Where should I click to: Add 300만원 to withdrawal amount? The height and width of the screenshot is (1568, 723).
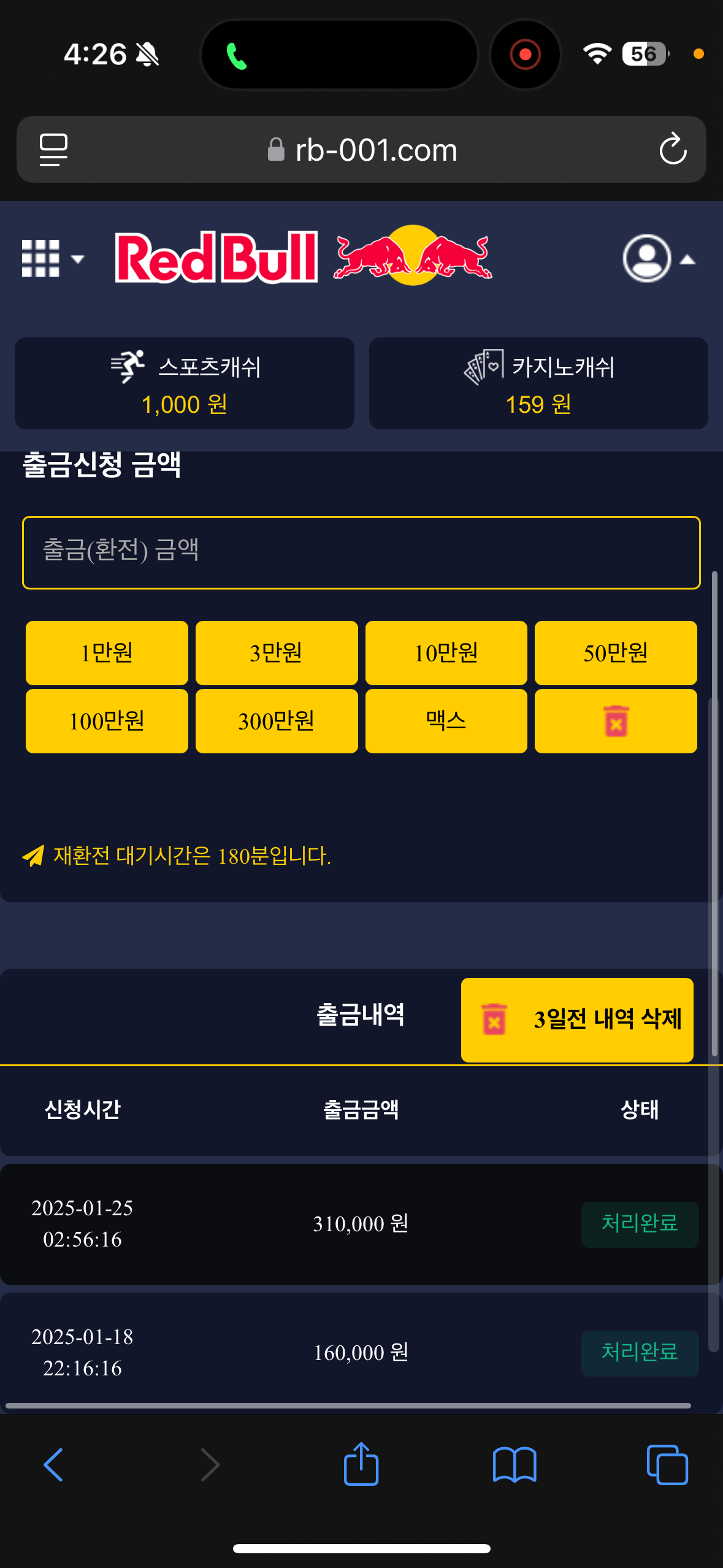277,721
